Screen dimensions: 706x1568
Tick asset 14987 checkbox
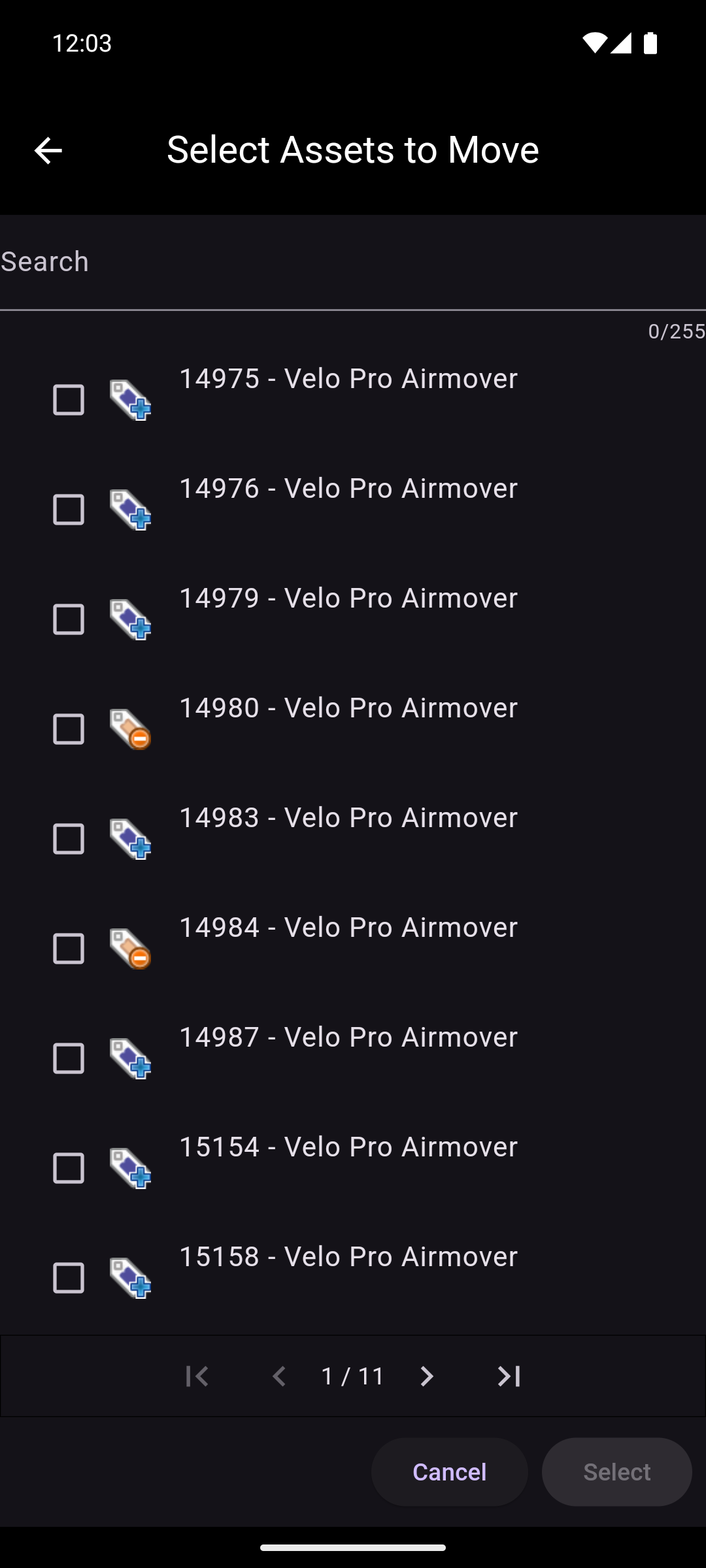point(69,1058)
